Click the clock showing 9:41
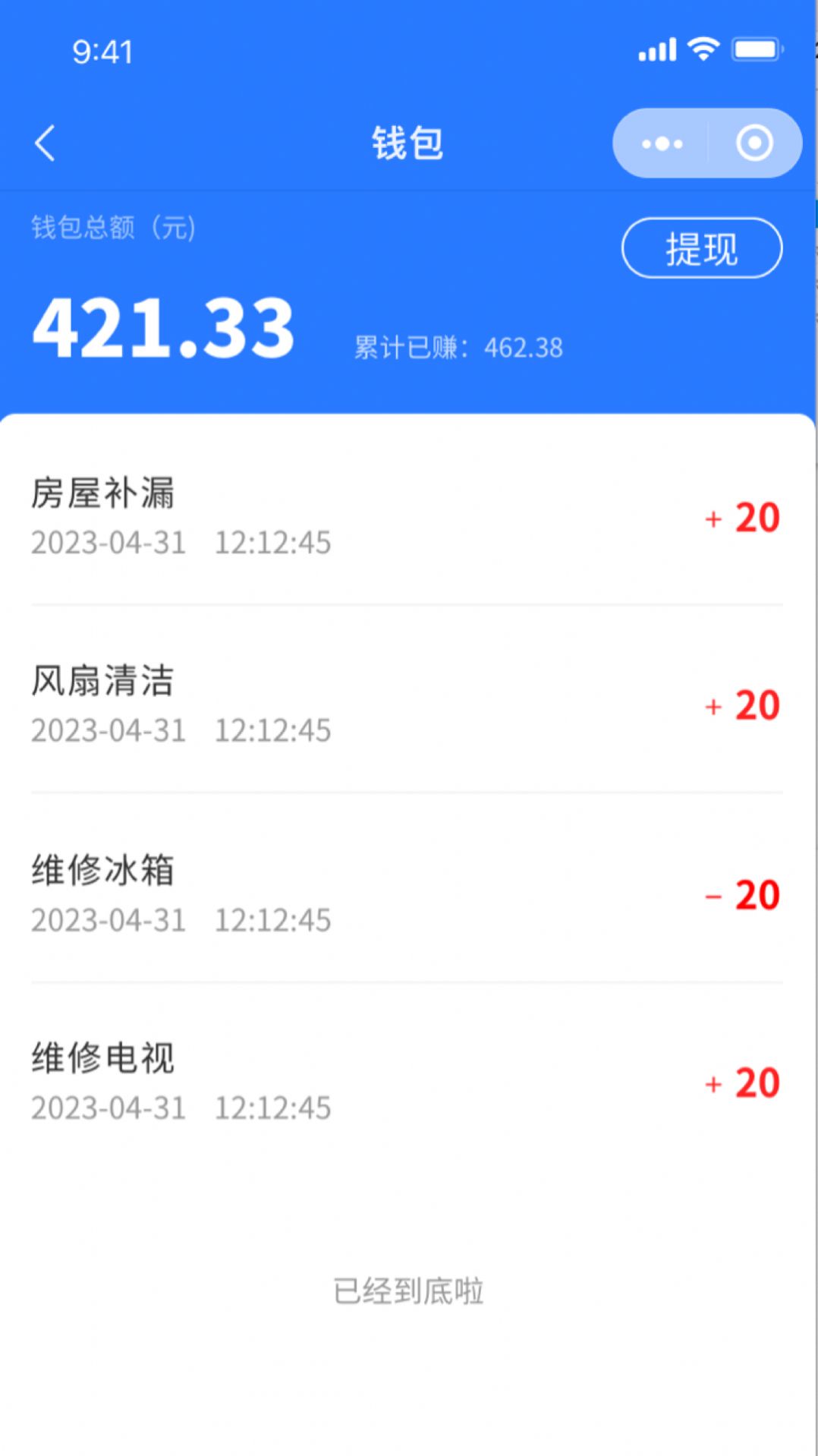 tap(102, 52)
